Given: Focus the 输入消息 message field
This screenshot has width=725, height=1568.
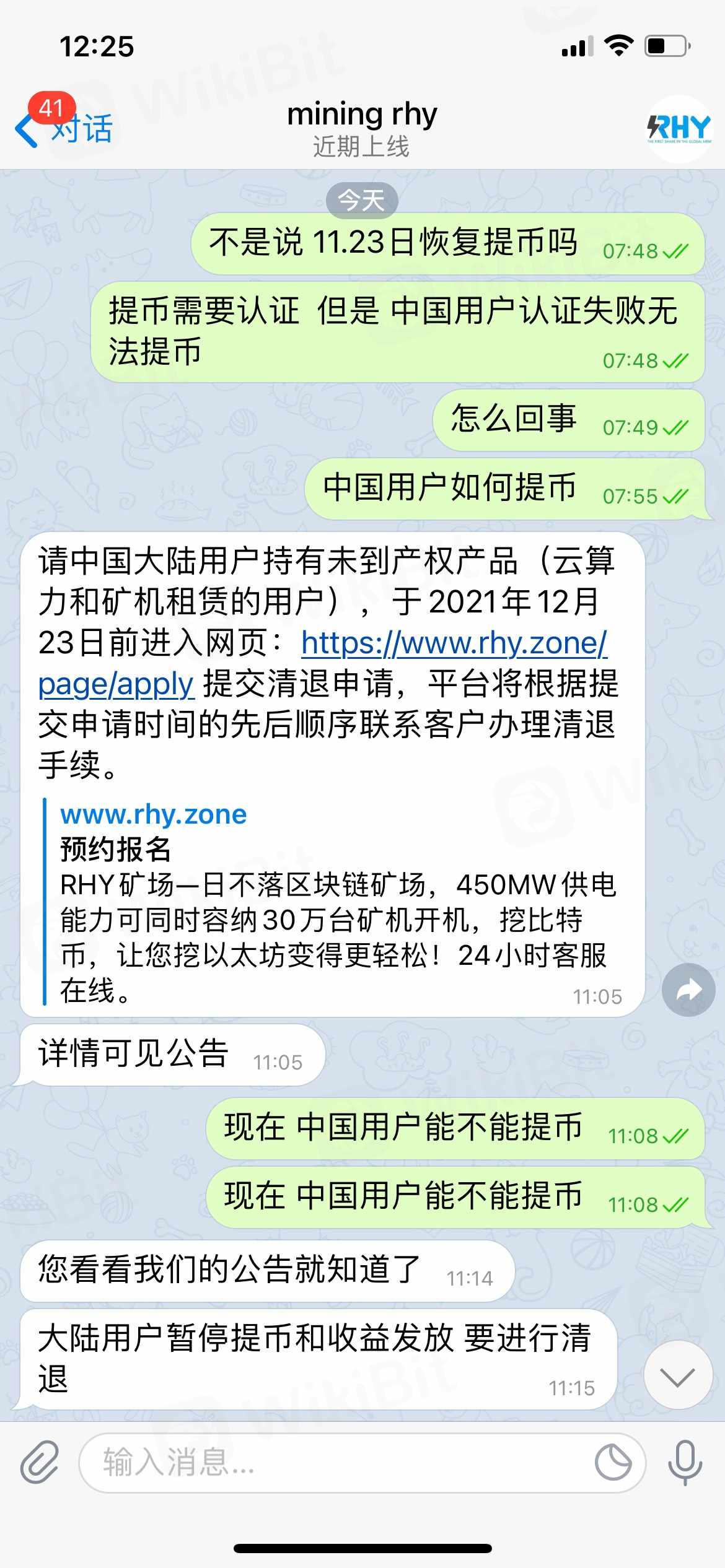Looking at the screenshot, I should (335, 1461).
